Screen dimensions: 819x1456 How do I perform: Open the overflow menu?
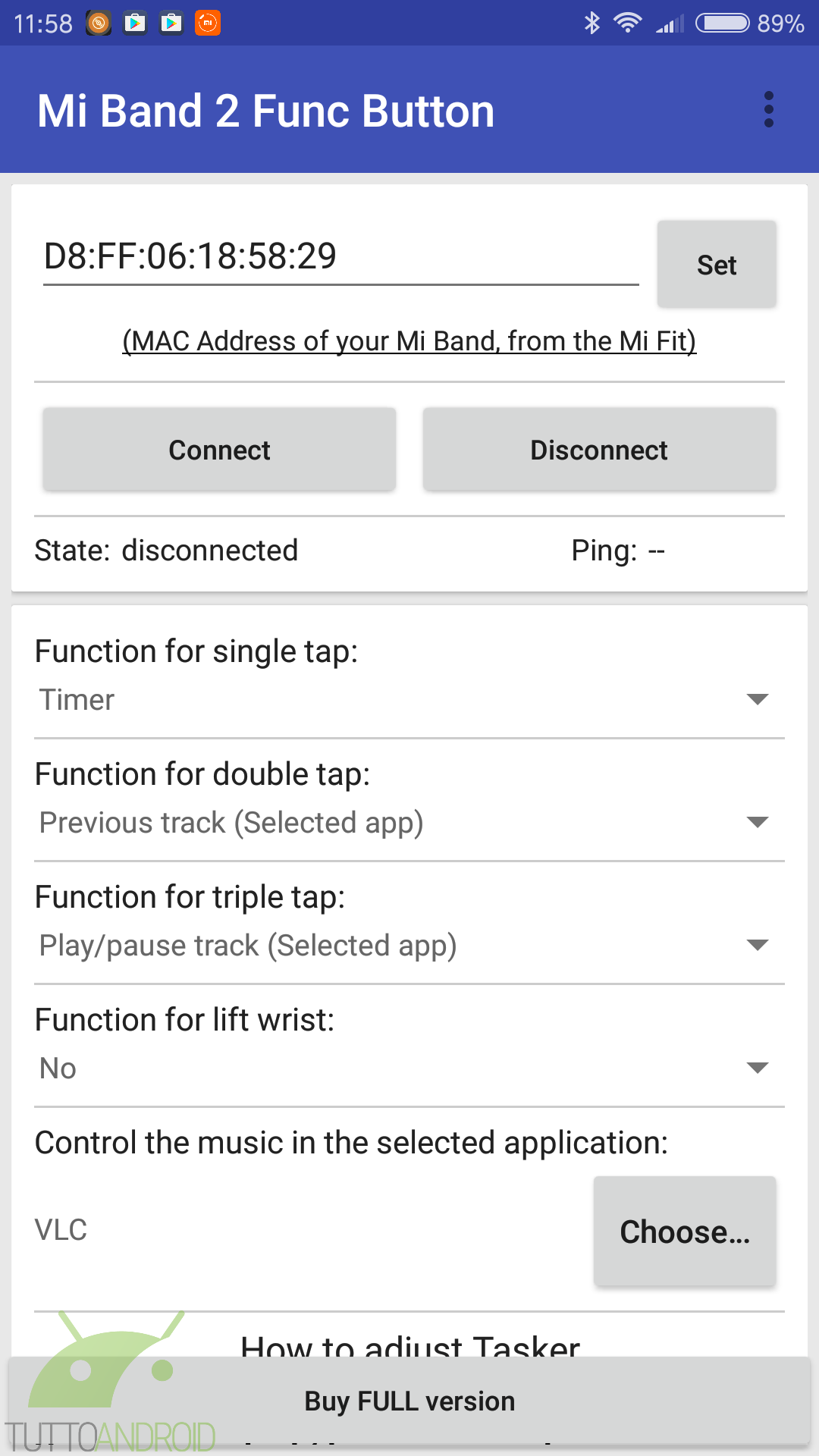click(x=768, y=110)
